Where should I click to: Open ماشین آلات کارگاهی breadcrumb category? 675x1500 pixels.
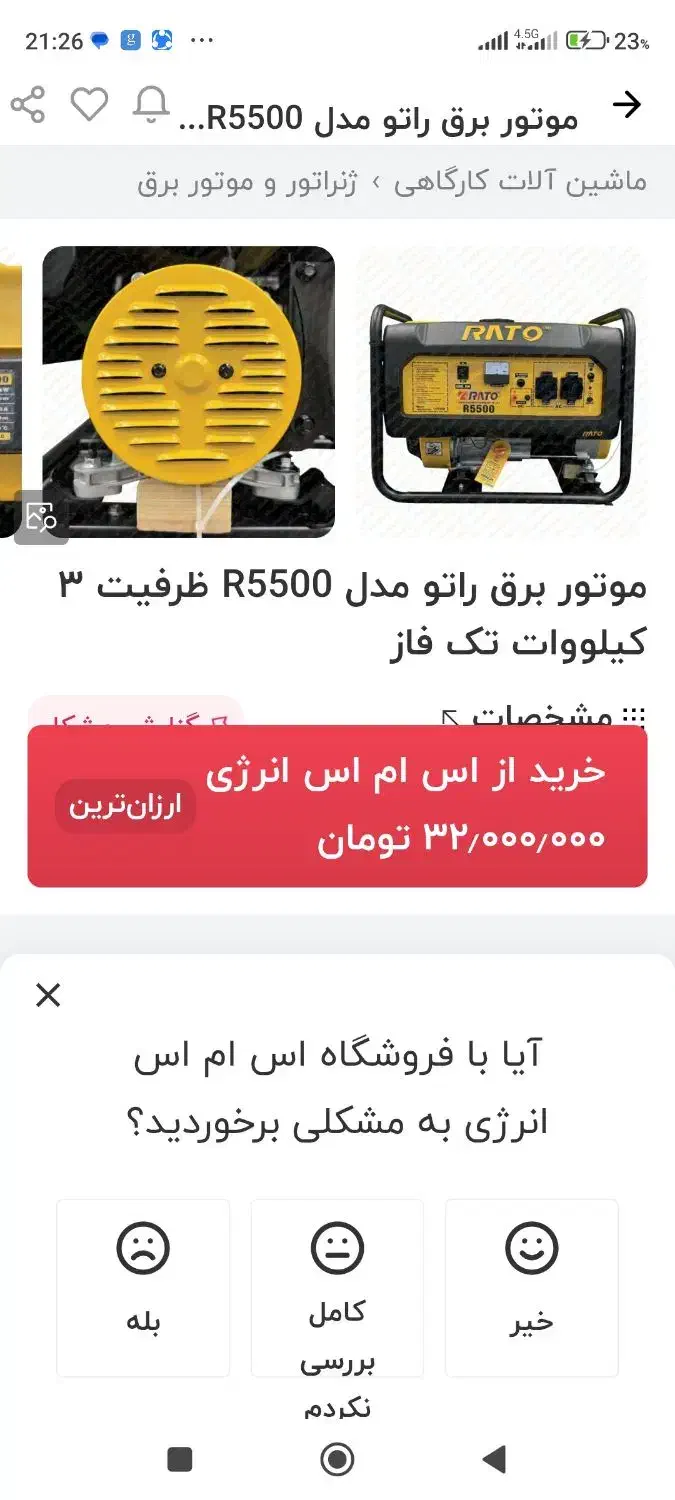coord(520,182)
